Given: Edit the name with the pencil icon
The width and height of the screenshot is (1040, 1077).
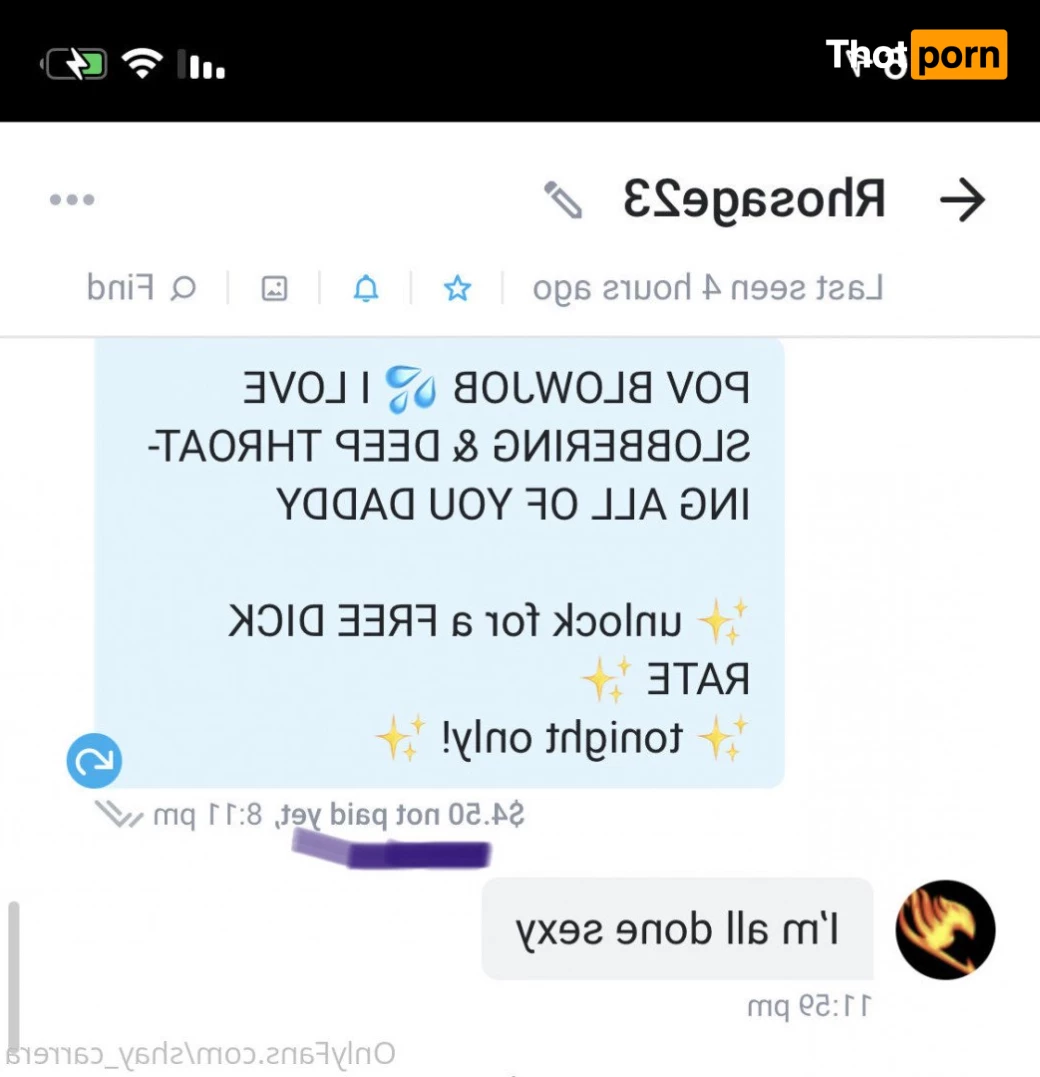Looking at the screenshot, I should pyautogui.click(x=563, y=200).
